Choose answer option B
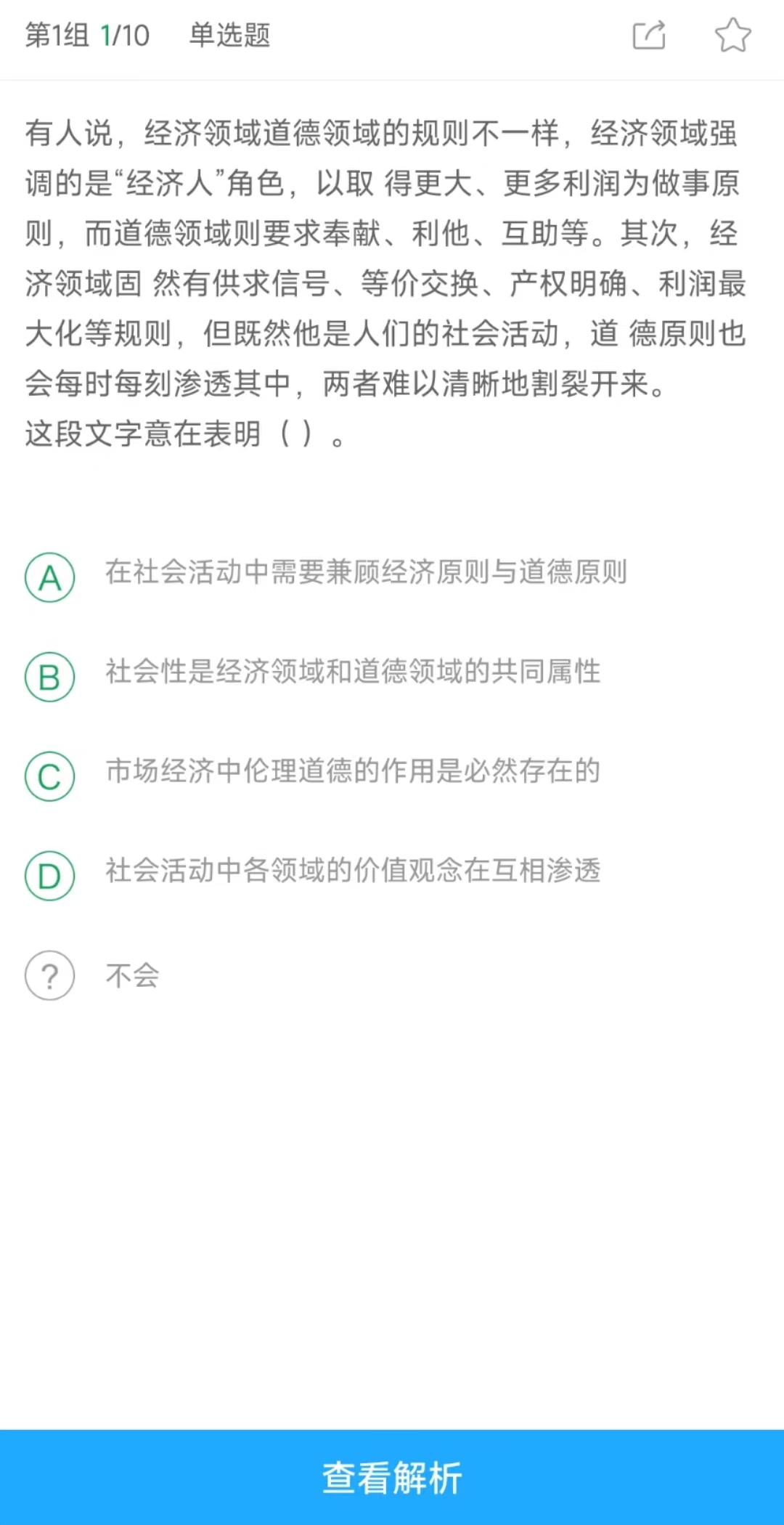The width and height of the screenshot is (784, 1525). tap(50, 677)
